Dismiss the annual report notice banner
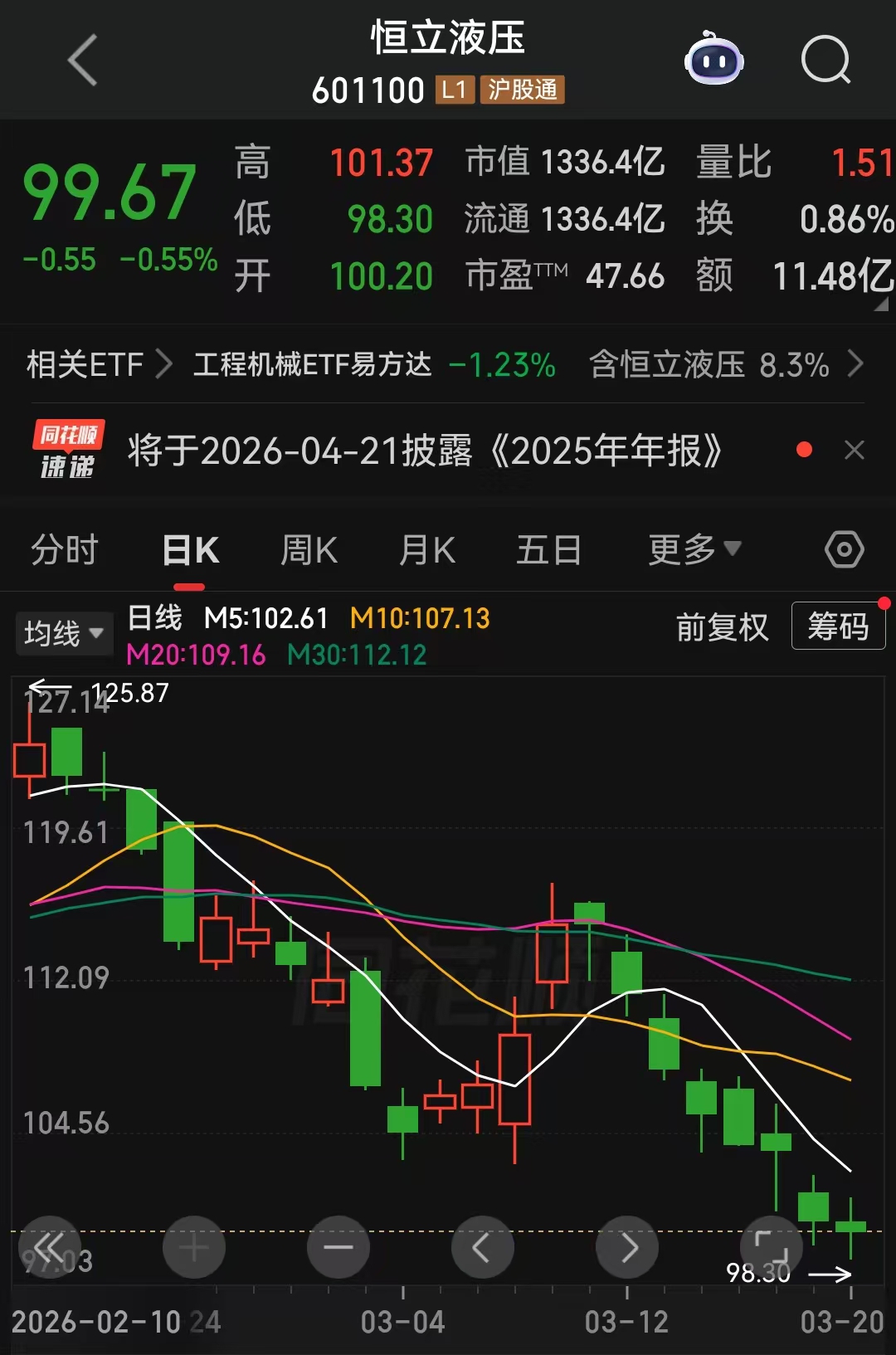896x1355 pixels. pyautogui.click(x=854, y=451)
